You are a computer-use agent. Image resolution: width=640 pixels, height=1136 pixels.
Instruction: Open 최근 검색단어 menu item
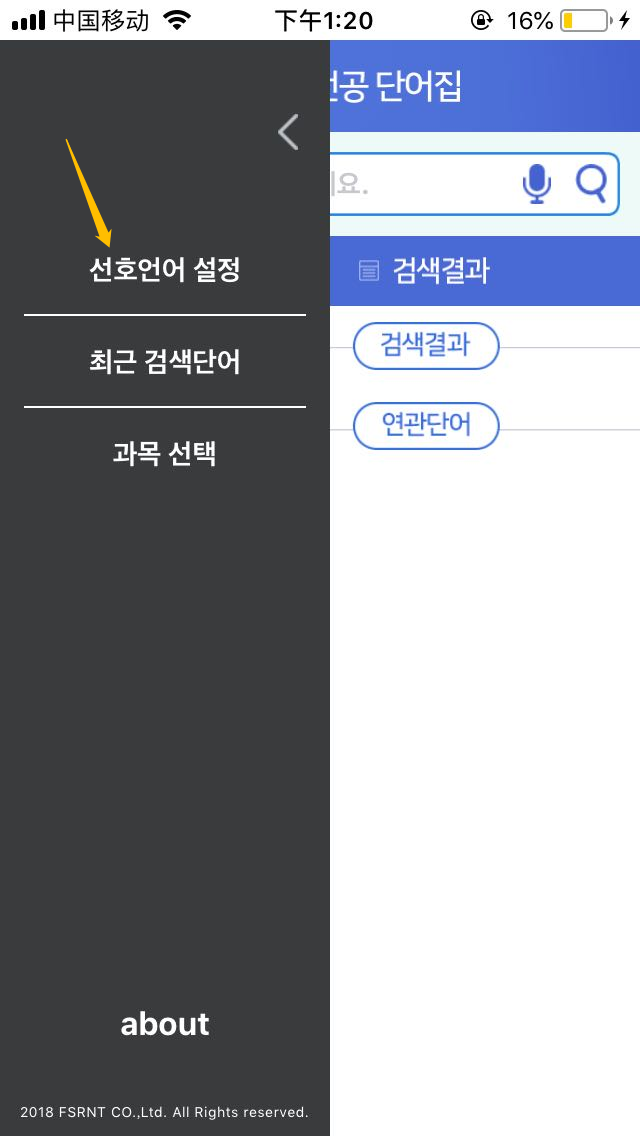click(x=165, y=362)
